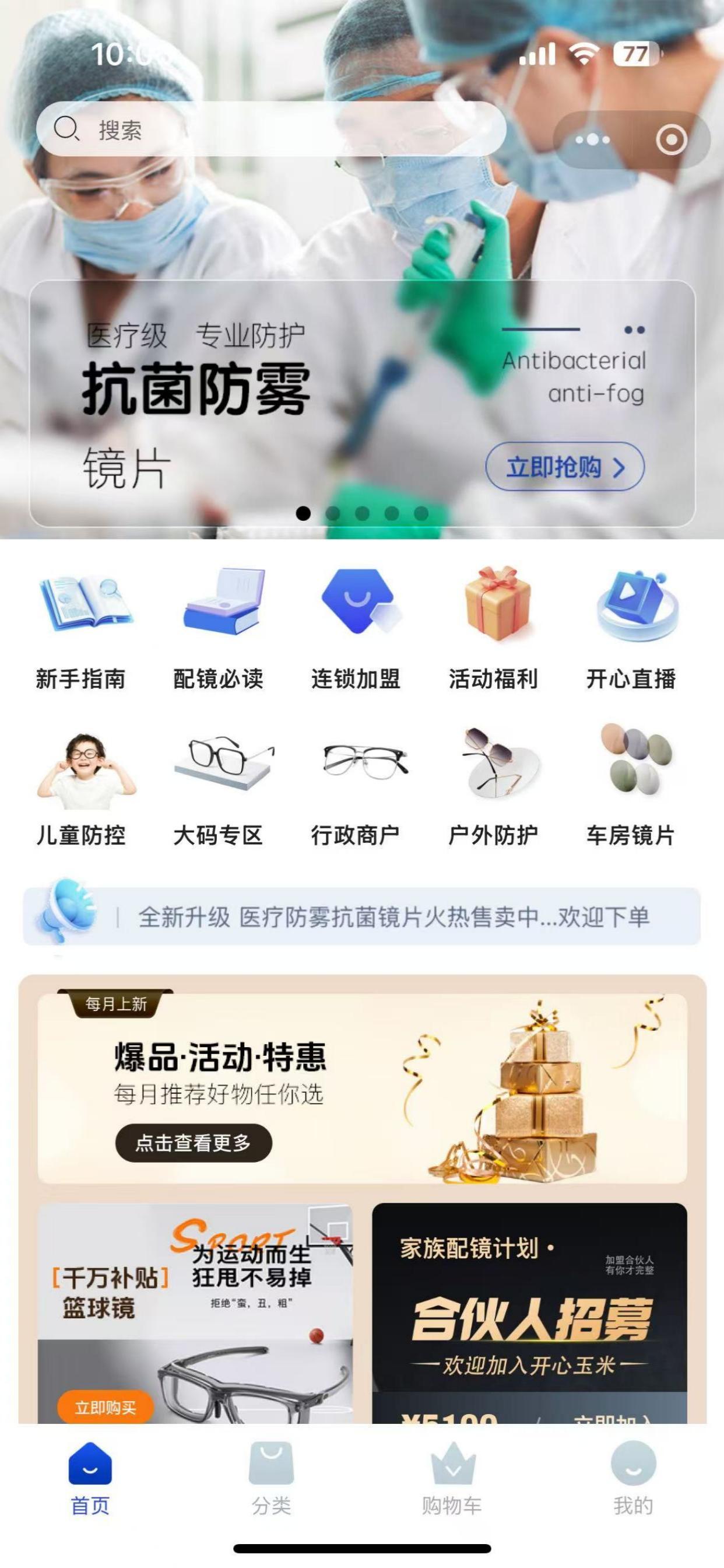This screenshot has width=724, height=1568.
Task: Open the mini program more-options menu
Action: pos(593,140)
